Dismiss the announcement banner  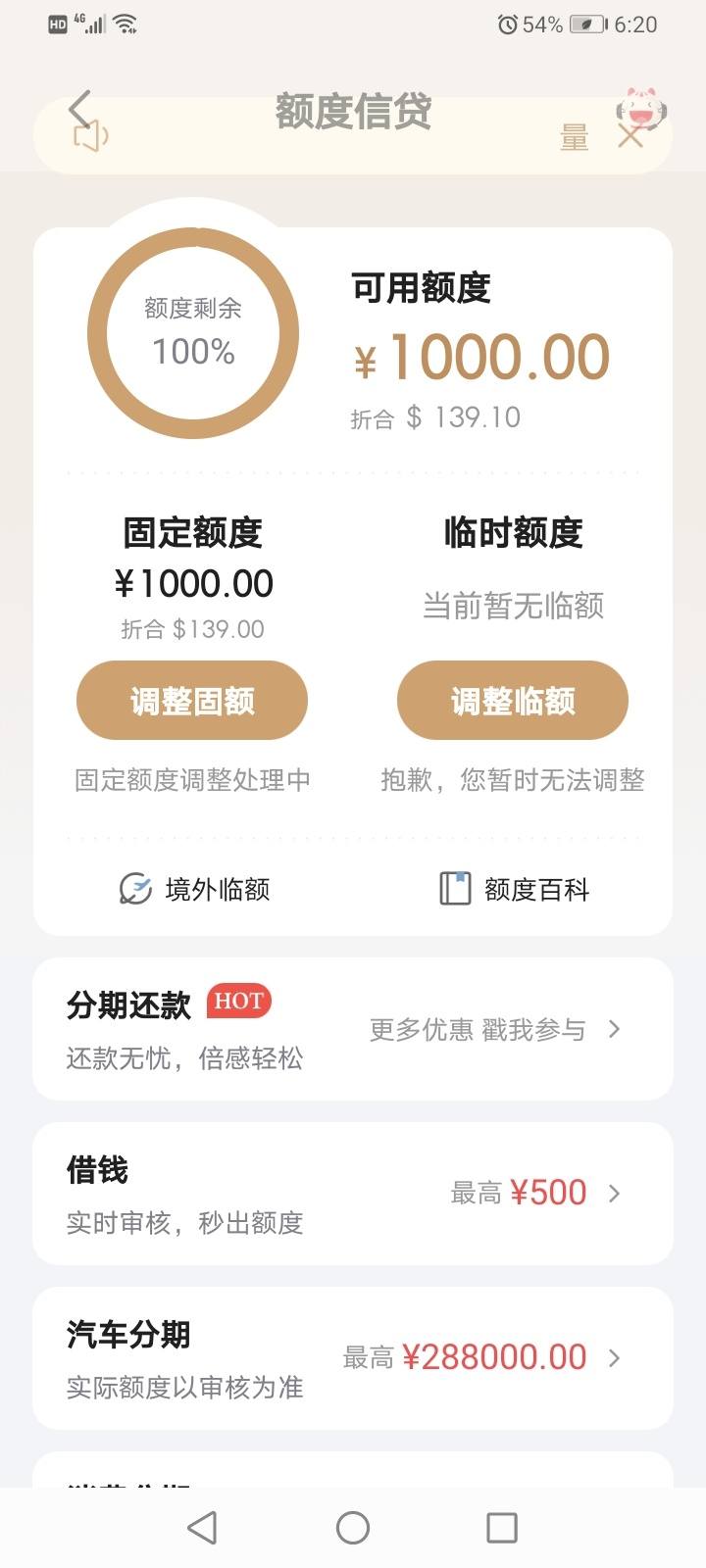click(630, 135)
